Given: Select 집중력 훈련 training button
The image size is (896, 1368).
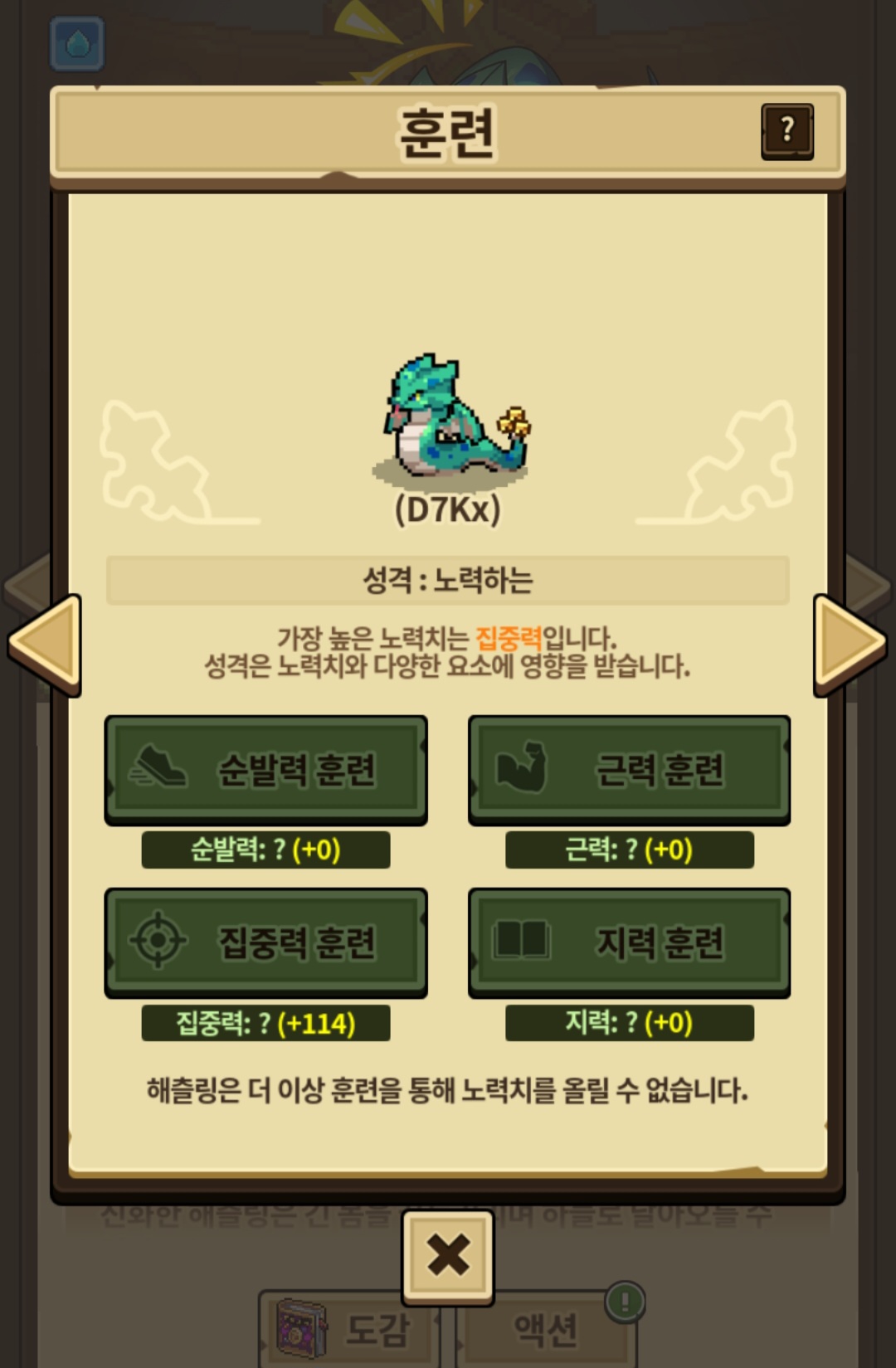Looking at the screenshot, I should pos(265,942).
